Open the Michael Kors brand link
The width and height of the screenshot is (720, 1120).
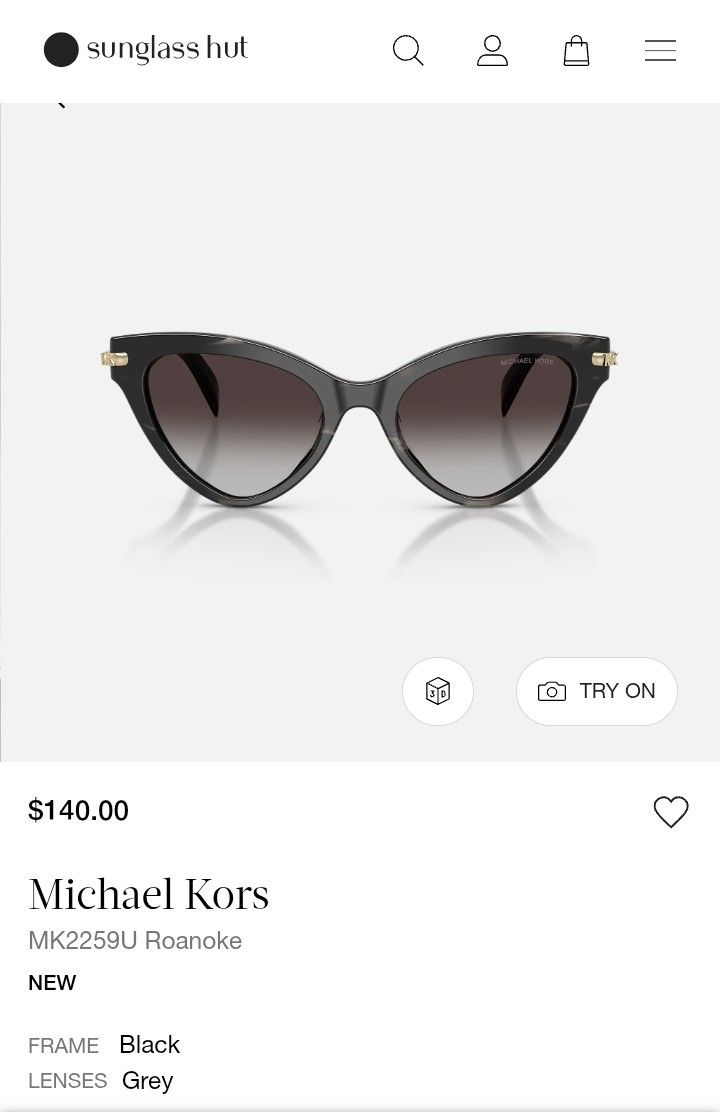click(148, 893)
